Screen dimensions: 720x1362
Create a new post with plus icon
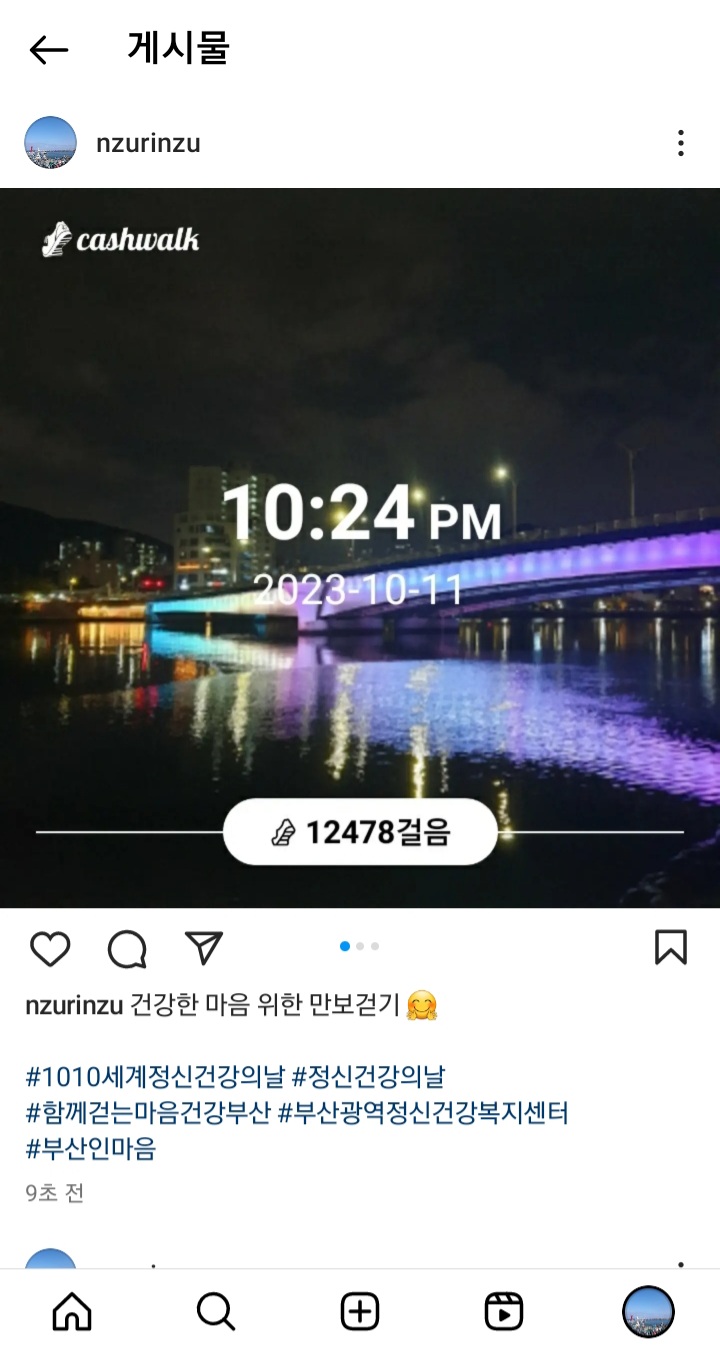pos(360,1311)
